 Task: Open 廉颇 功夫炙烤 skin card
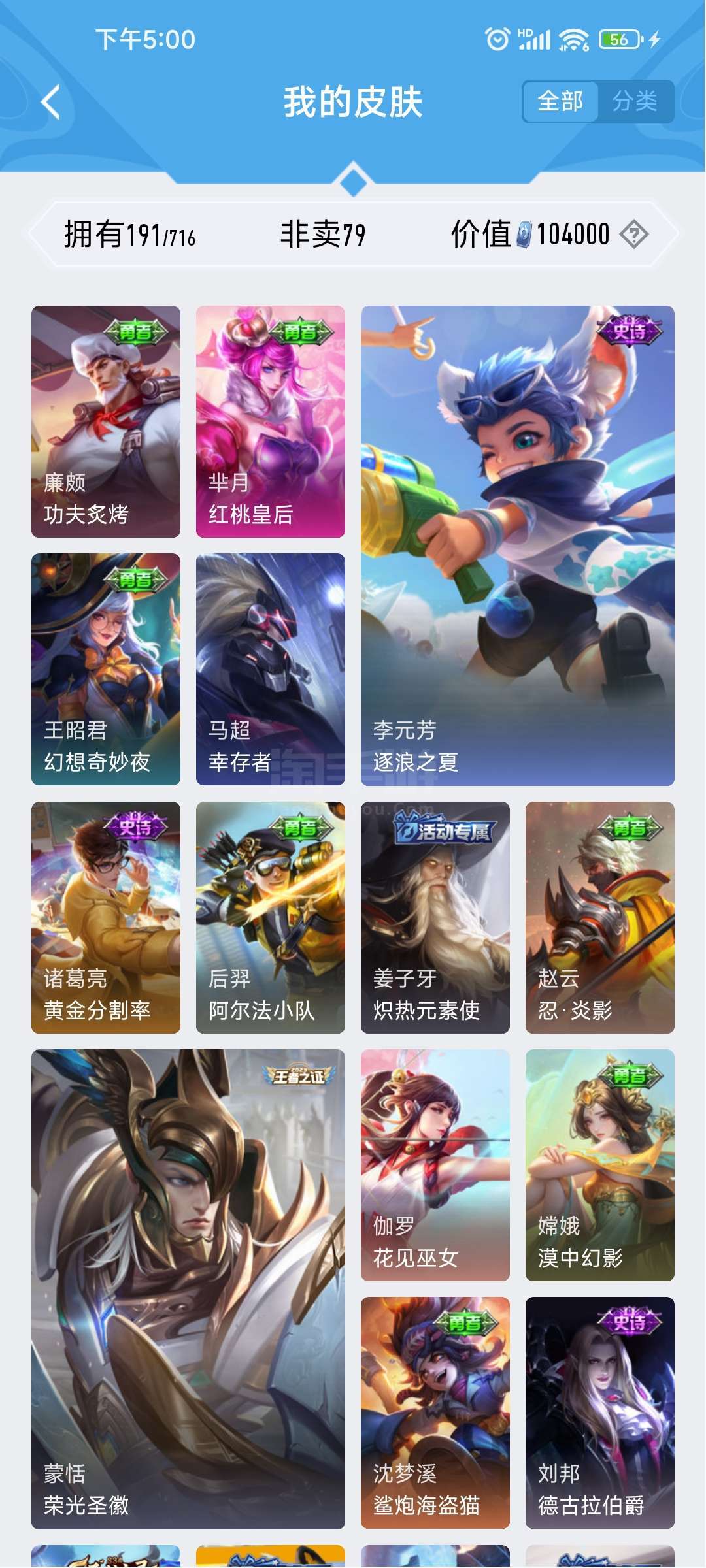pyautogui.click(x=106, y=421)
